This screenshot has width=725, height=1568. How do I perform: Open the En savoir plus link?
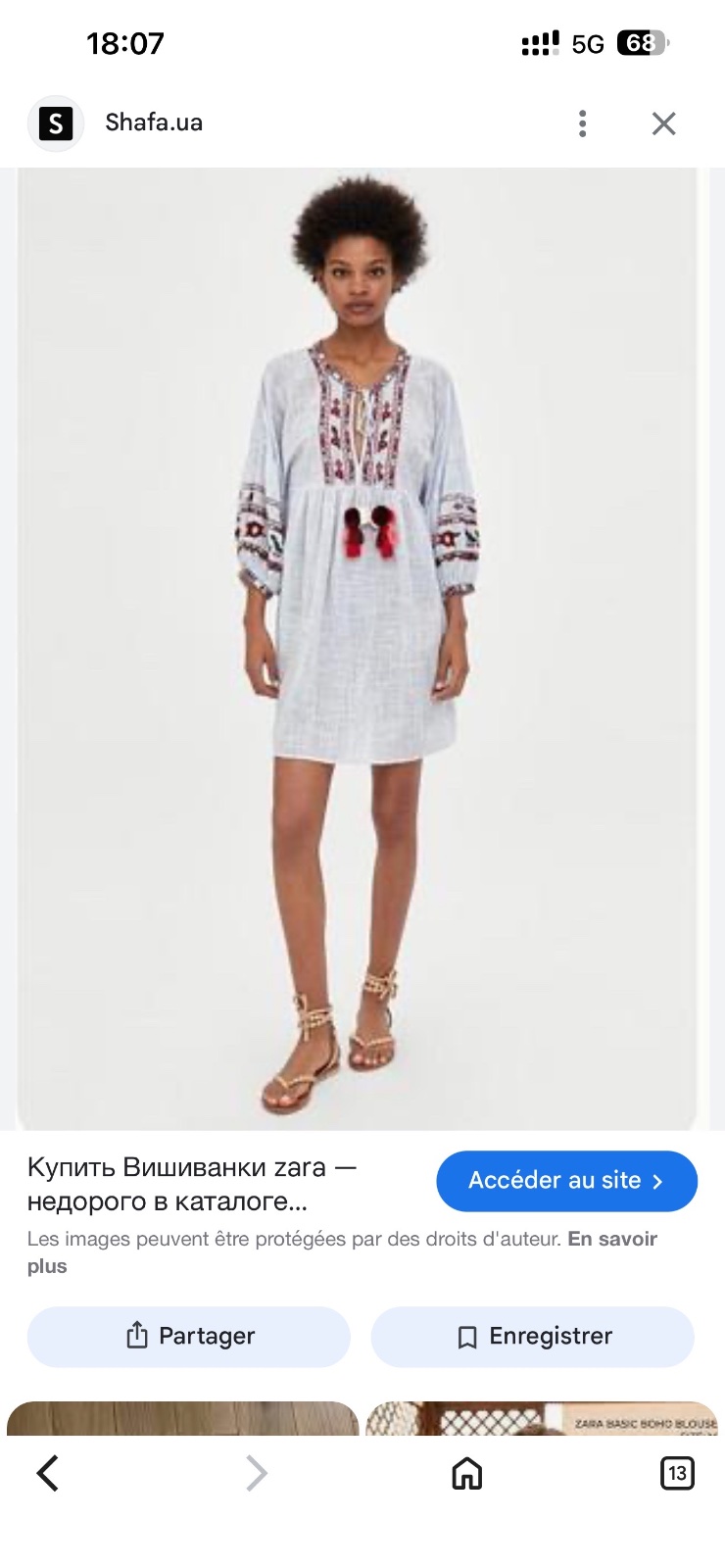click(342, 1252)
